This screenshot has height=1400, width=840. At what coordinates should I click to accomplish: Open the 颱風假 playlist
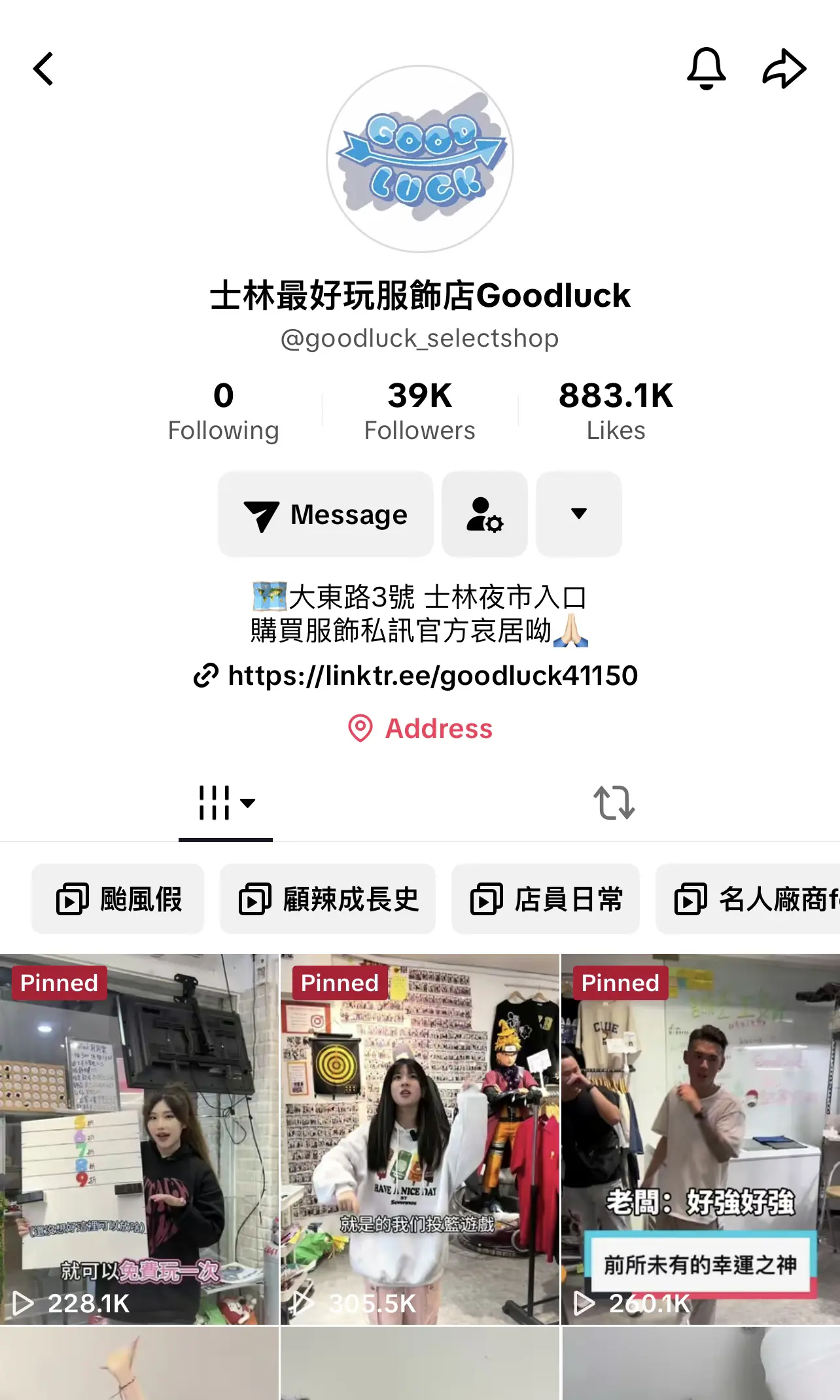click(x=118, y=899)
